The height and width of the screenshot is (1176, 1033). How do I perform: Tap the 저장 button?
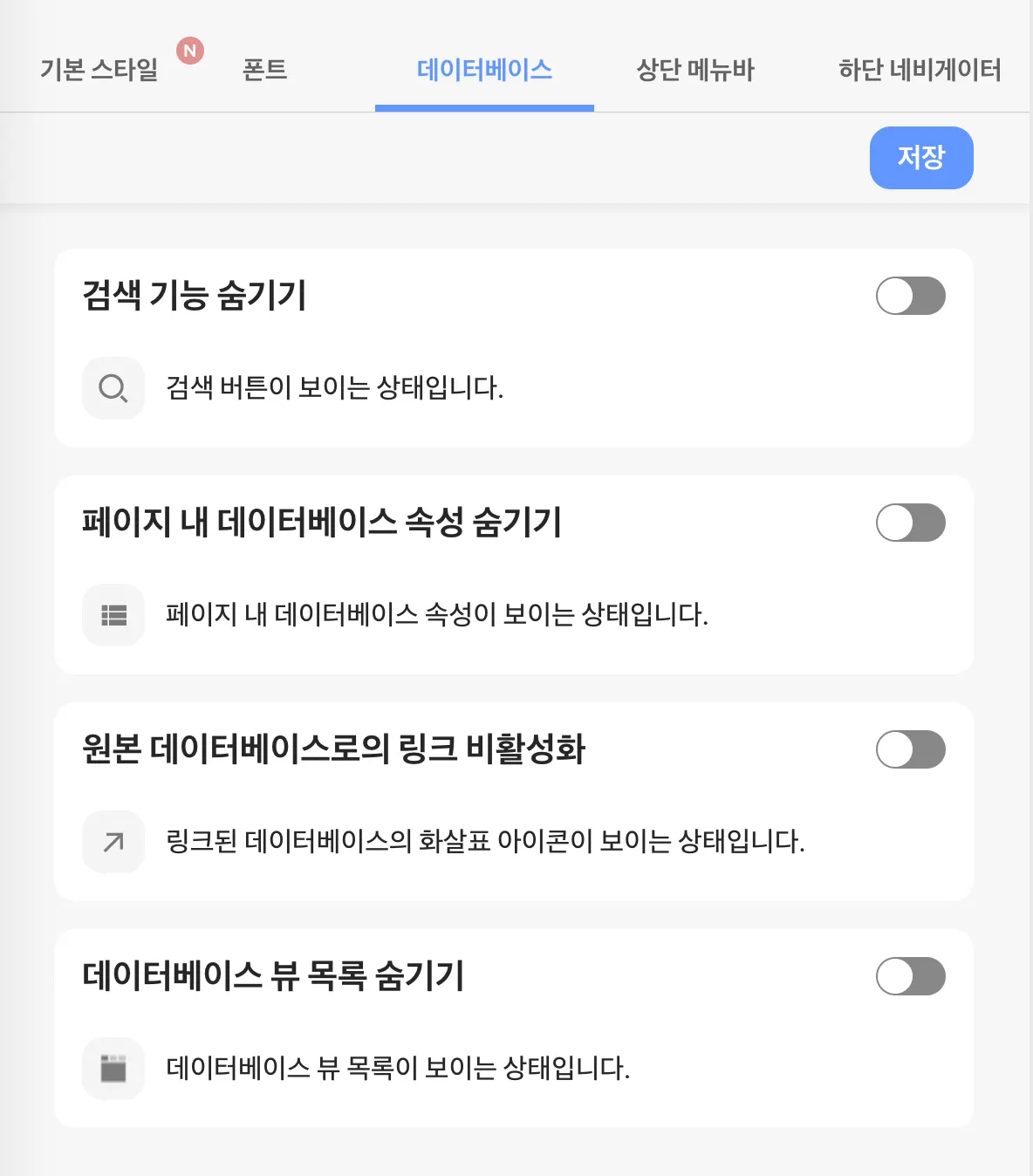click(921, 158)
